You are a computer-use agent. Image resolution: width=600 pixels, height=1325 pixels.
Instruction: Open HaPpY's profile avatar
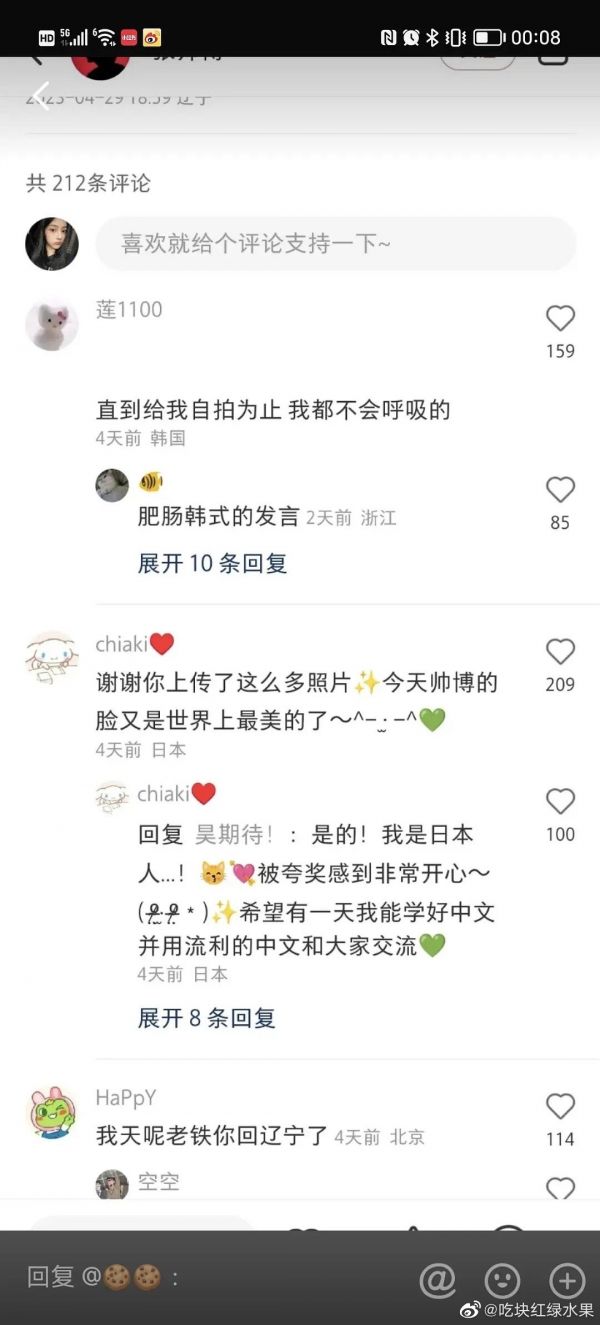click(x=52, y=1114)
